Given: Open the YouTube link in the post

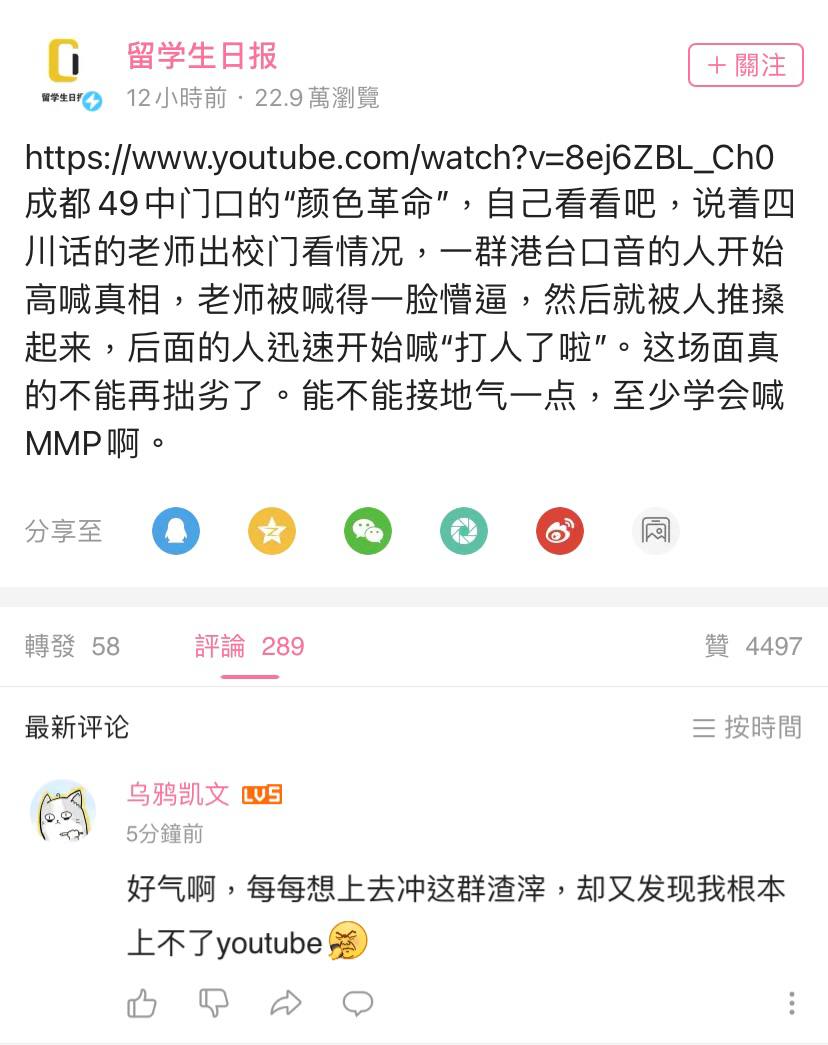Looking at the screenshot, I should [399, 158].
